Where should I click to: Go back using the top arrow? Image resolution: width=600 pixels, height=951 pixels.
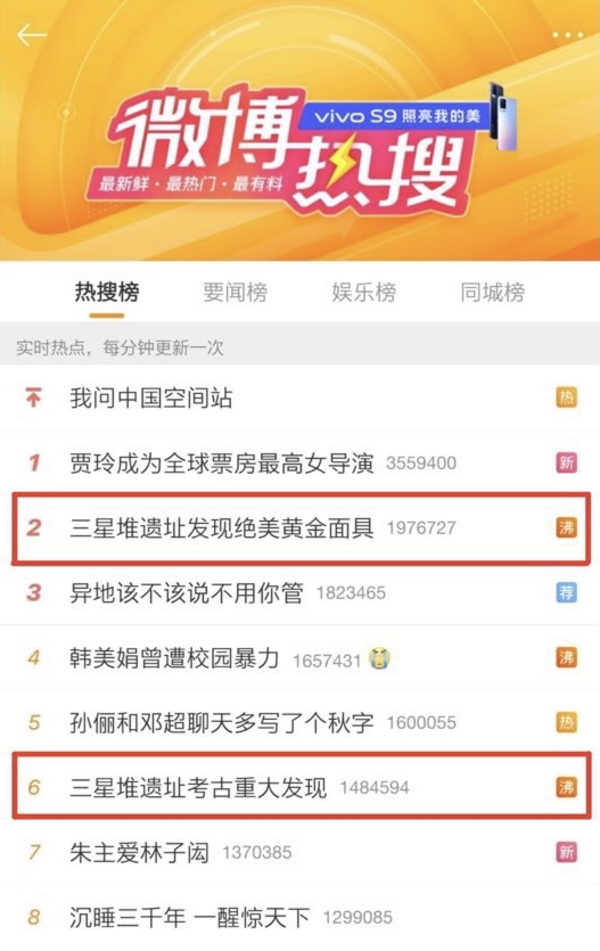pos(31,36)
